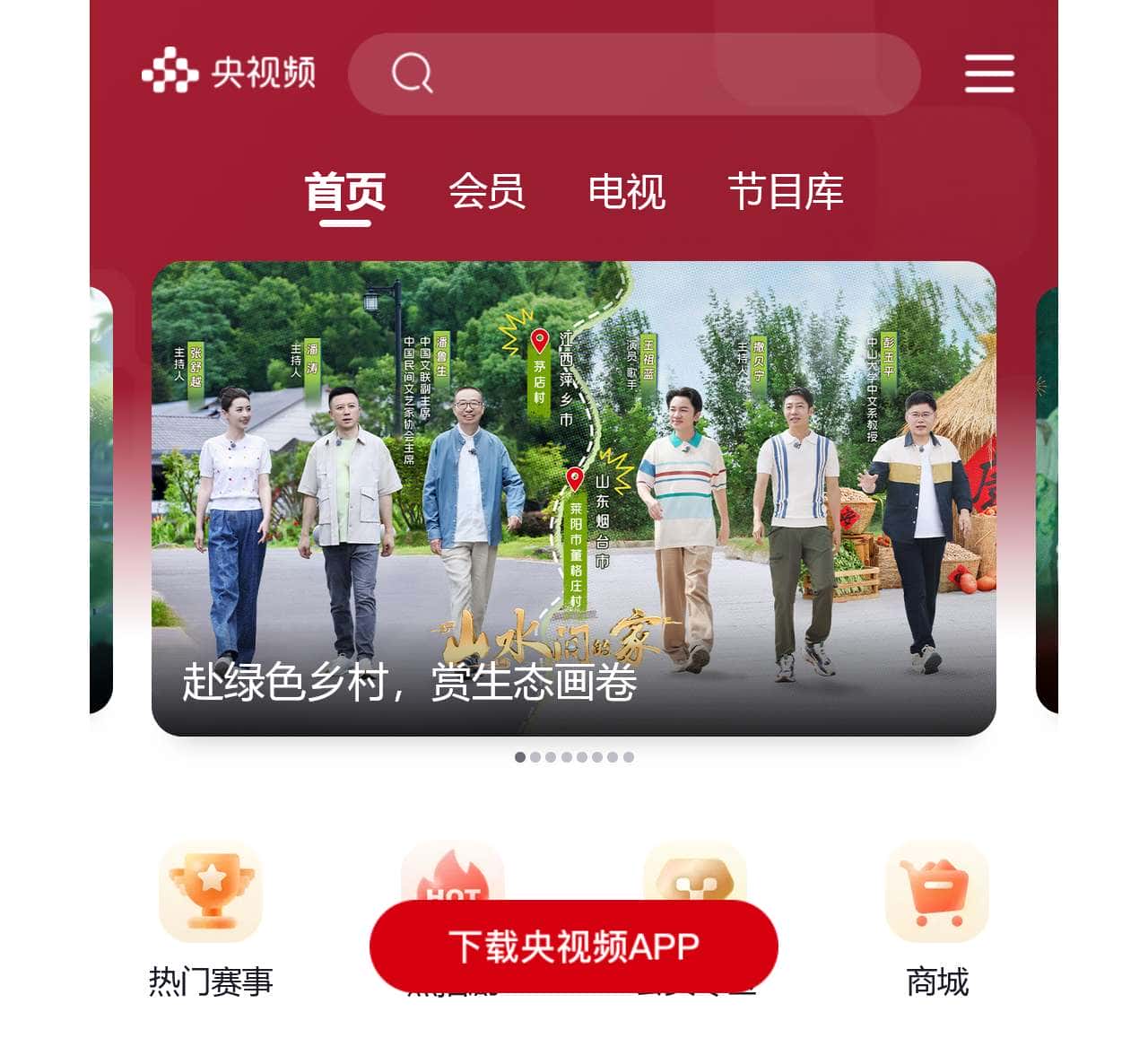Open the hamburger menu
This screenshot has width=1148, height=1047.
(x=989, y=74)
